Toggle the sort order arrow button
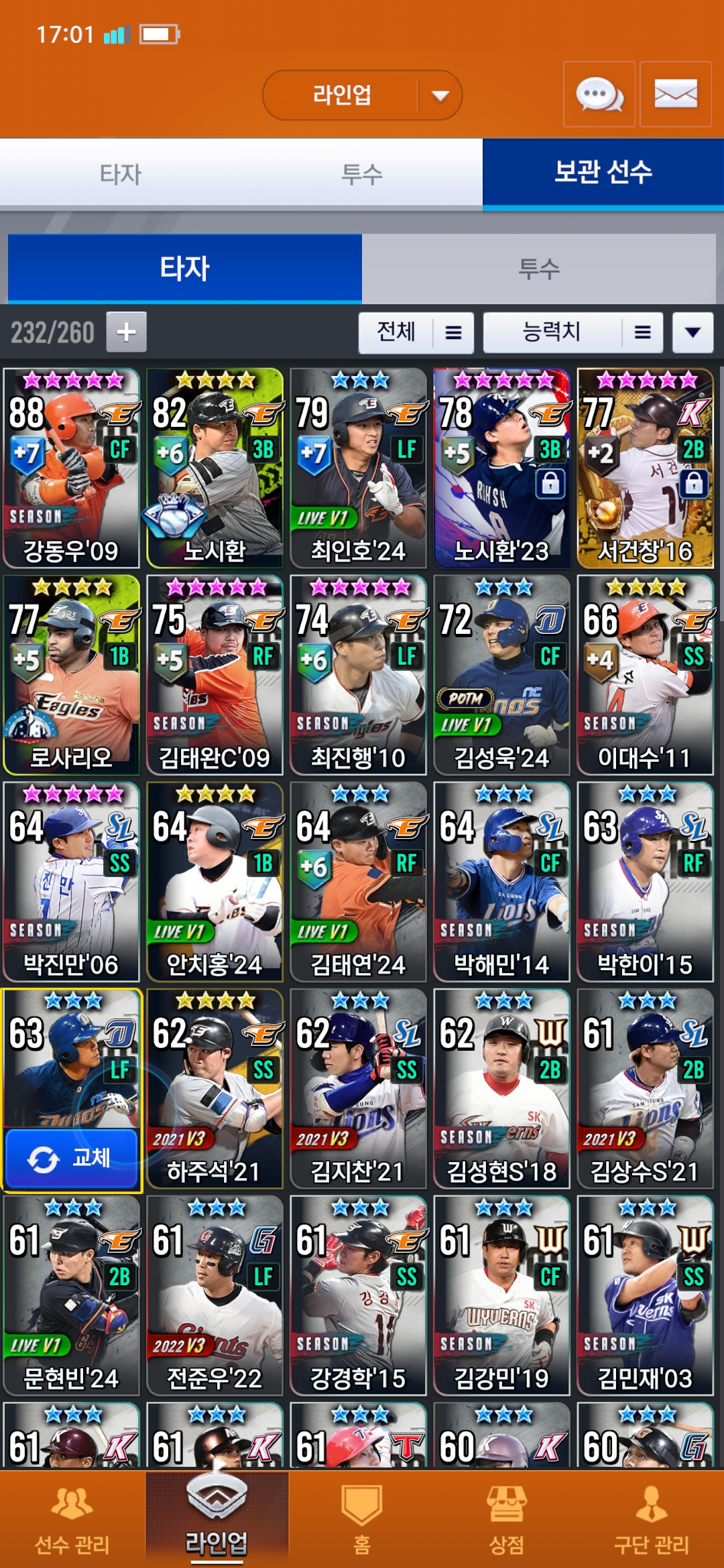724x1568 pixels. [x=693, y=332]
